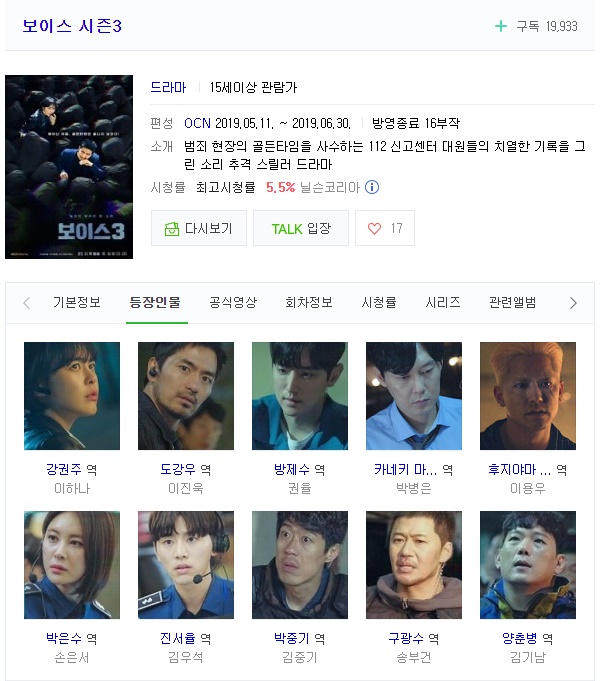This screenshot has width=602, height=681.
Task: Switch to the 시리즈 tab
Action: click(443, 303)
